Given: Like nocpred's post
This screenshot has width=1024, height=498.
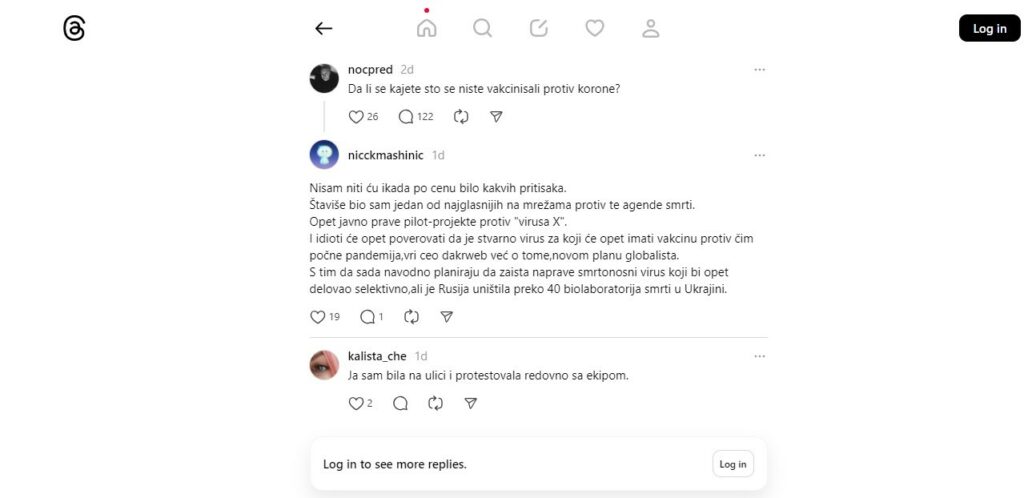Looking at the screenshot, I should click(356, 116).
